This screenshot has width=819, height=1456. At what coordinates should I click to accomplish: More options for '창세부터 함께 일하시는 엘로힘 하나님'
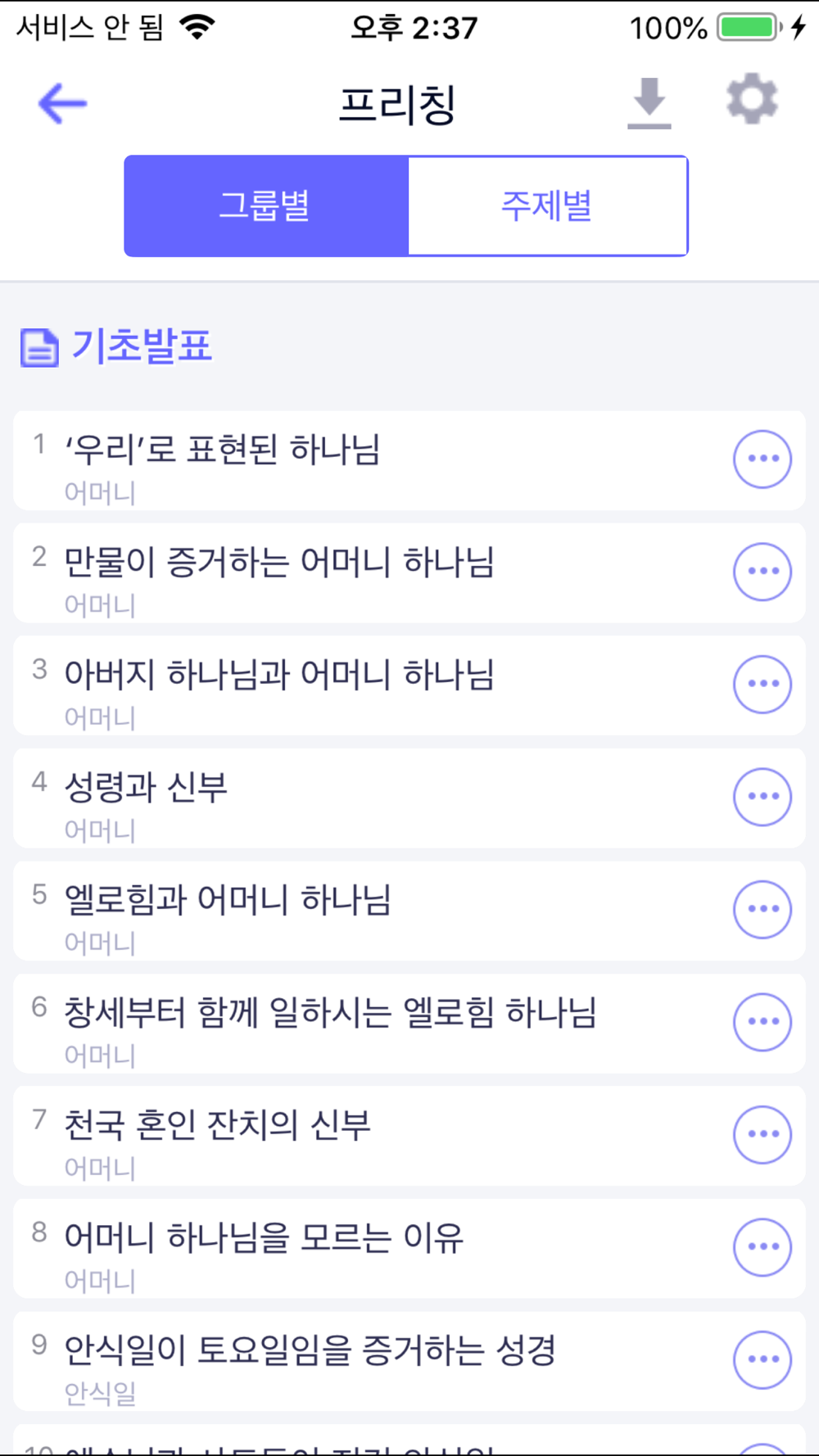762,1022
